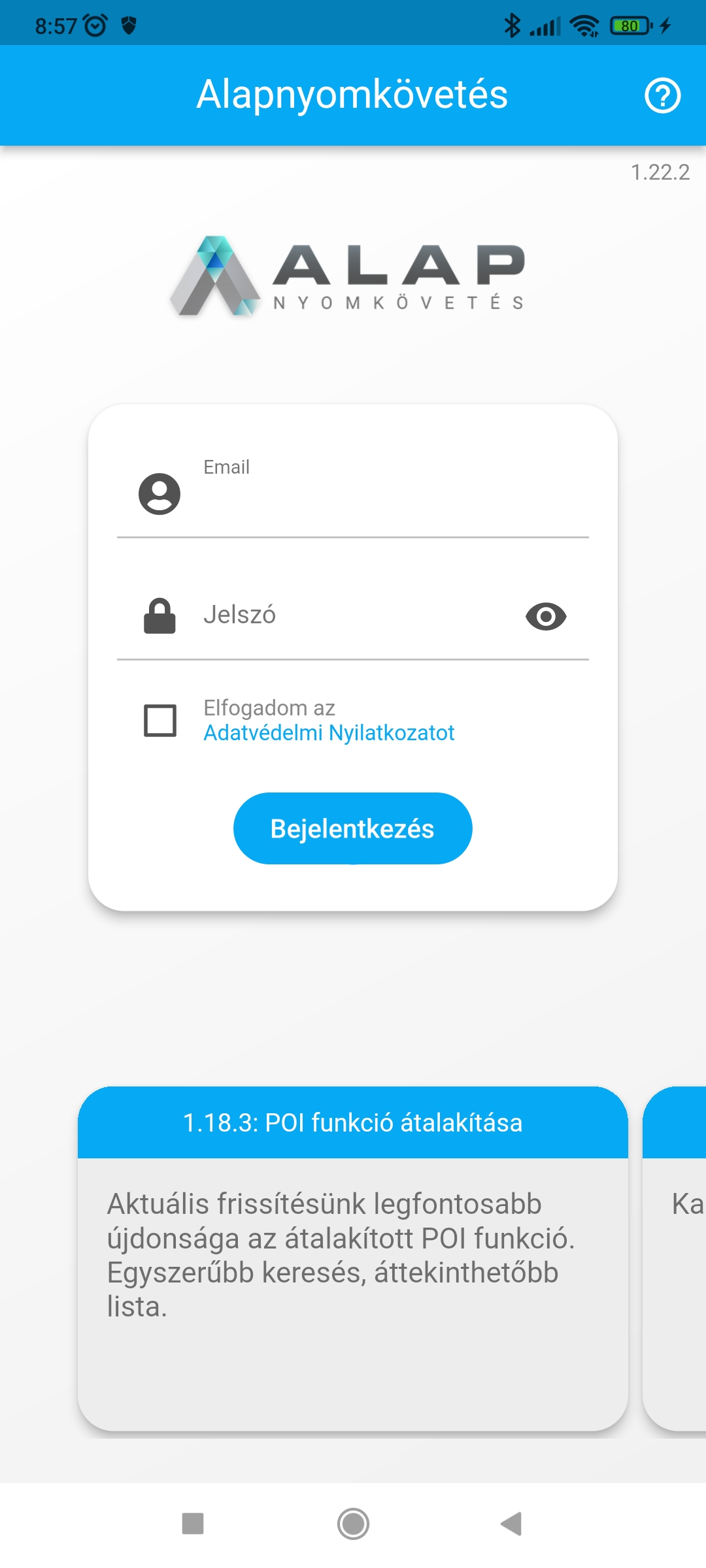Screen dimensions: 706x1568
Task: Go back using the system back button
Action: click(x=512, y=1524)
